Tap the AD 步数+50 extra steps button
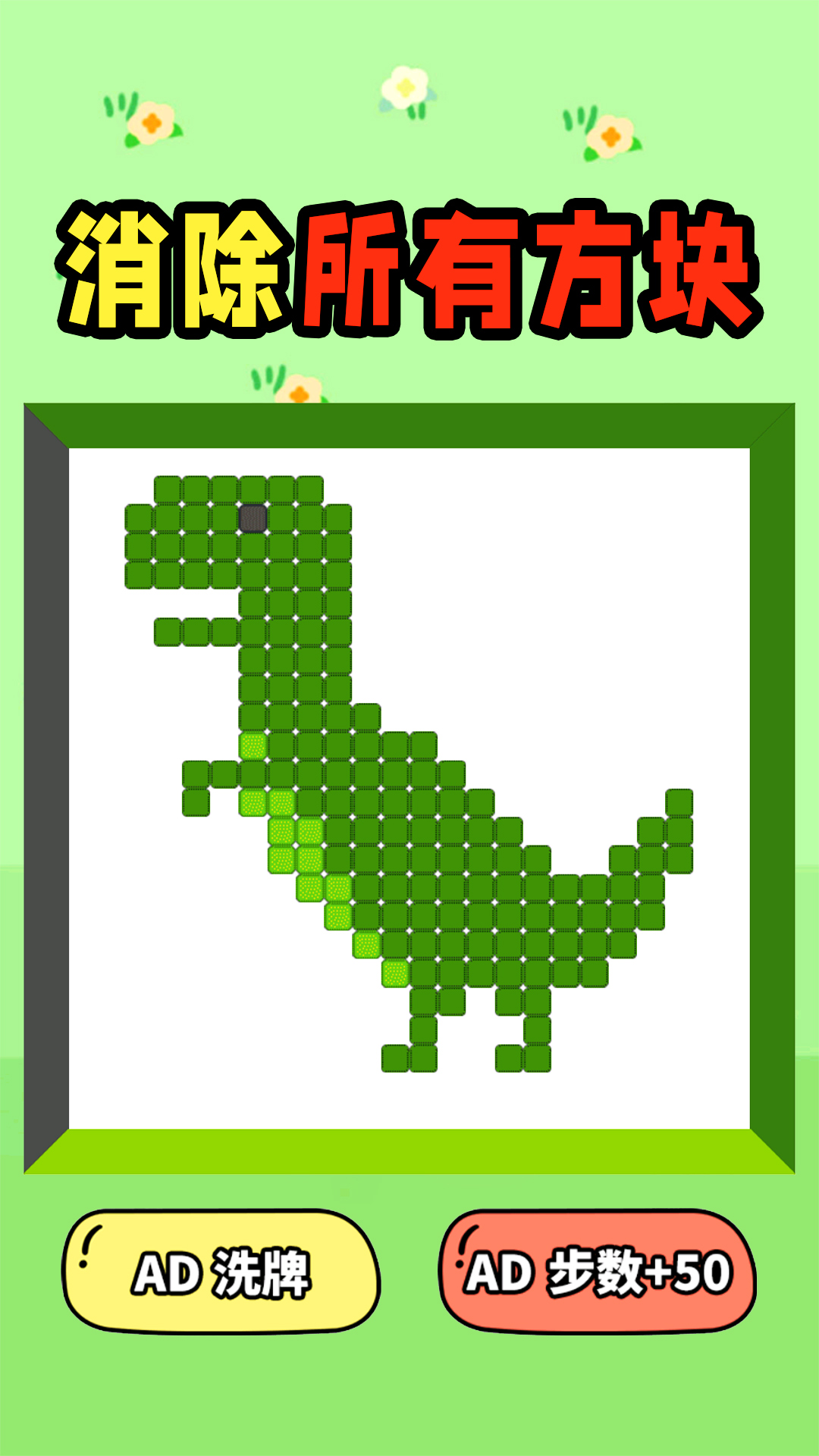This screenshot has width=819, height=1456. (598, 1272)
